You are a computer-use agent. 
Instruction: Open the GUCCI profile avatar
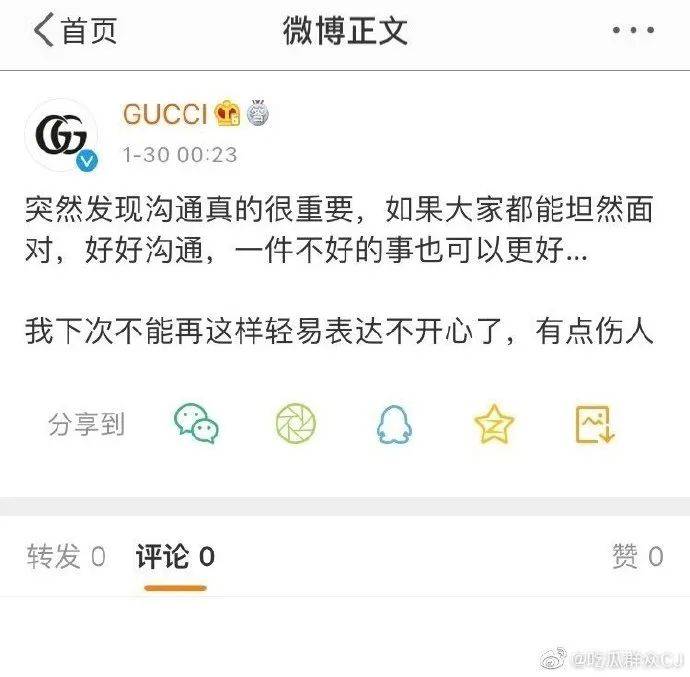(62, 136)
